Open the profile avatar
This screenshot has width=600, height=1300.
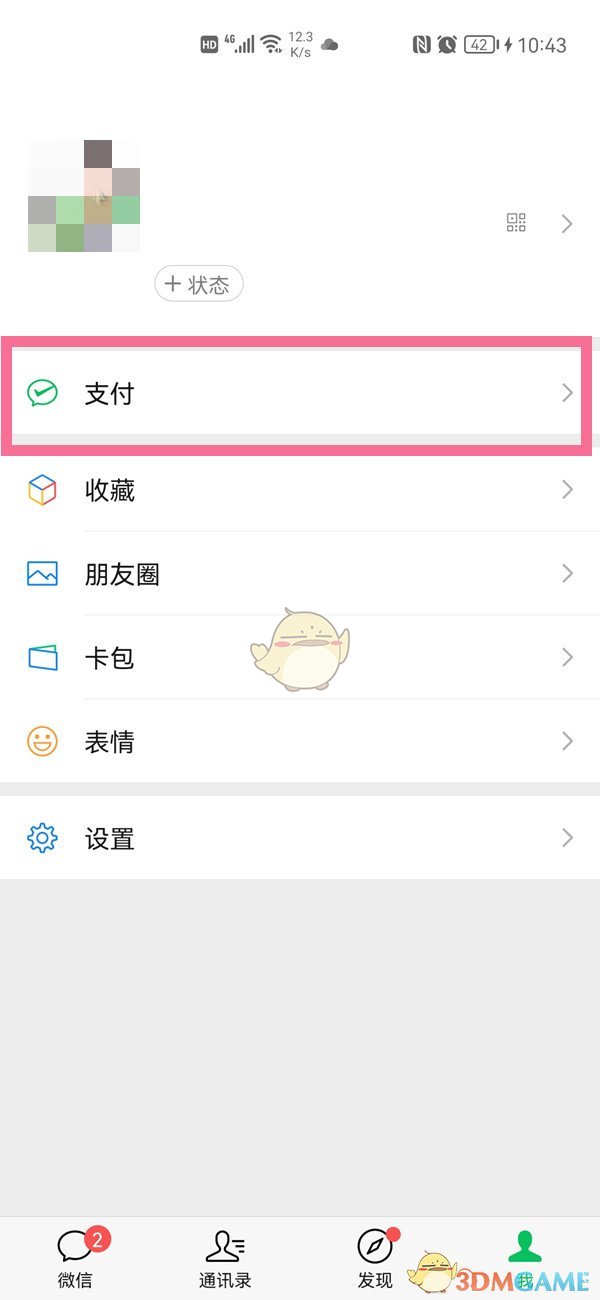tap(84, 196)
